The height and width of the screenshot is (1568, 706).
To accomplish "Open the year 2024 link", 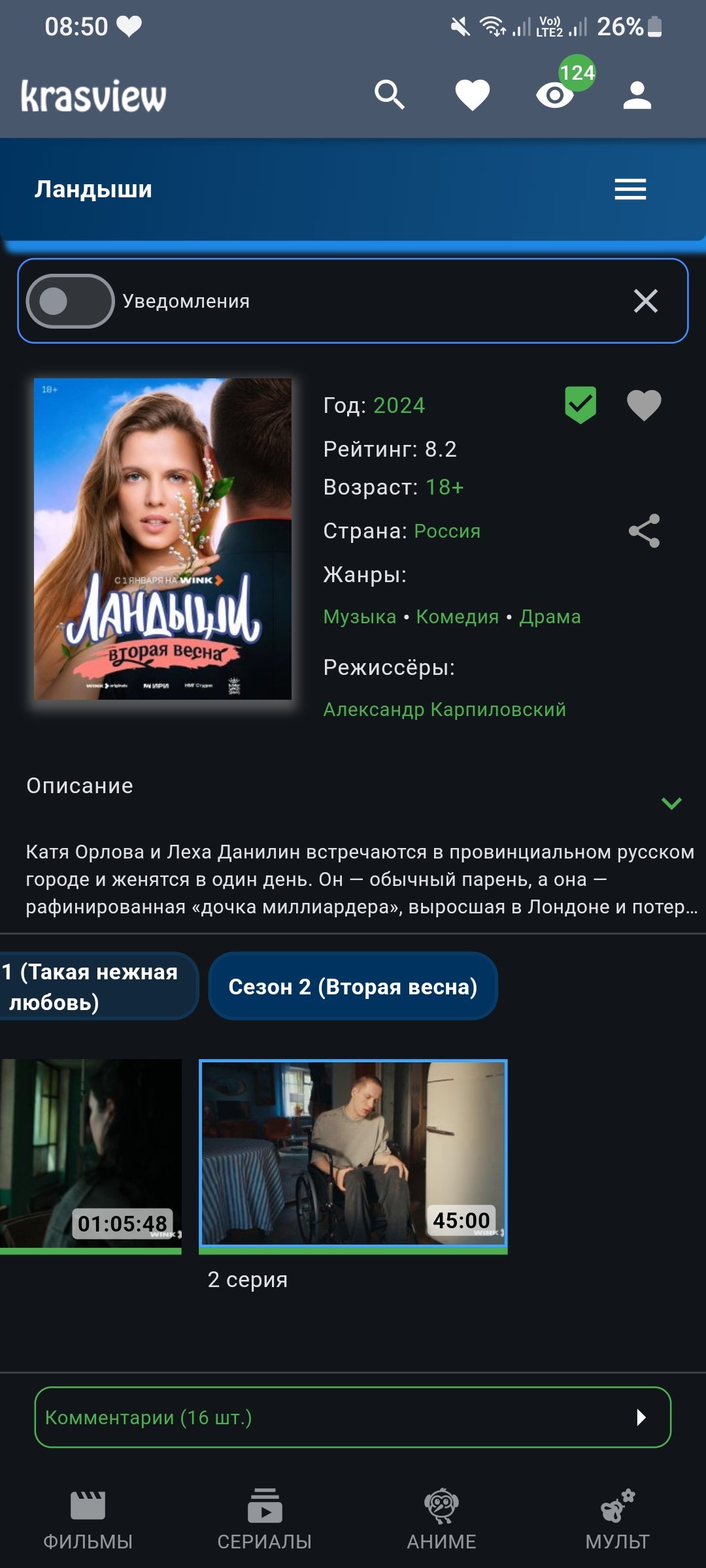I will [399, 406].
